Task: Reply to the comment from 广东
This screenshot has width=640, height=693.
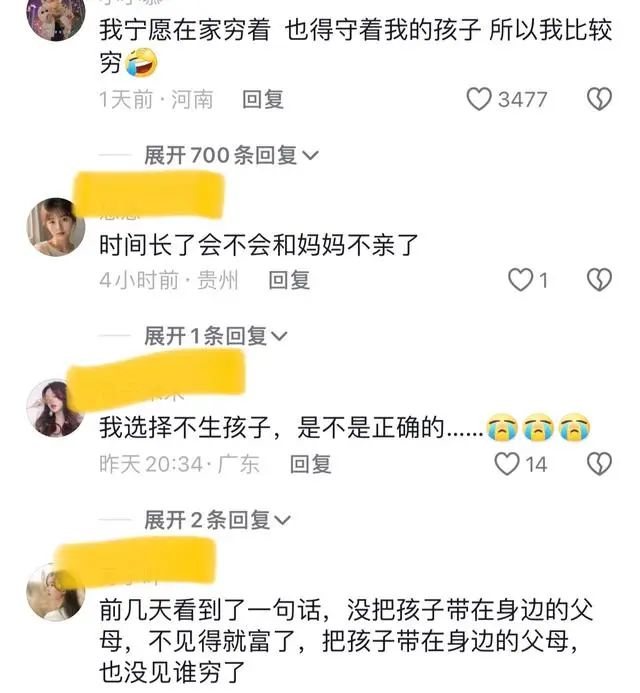Action: [310, 464]
